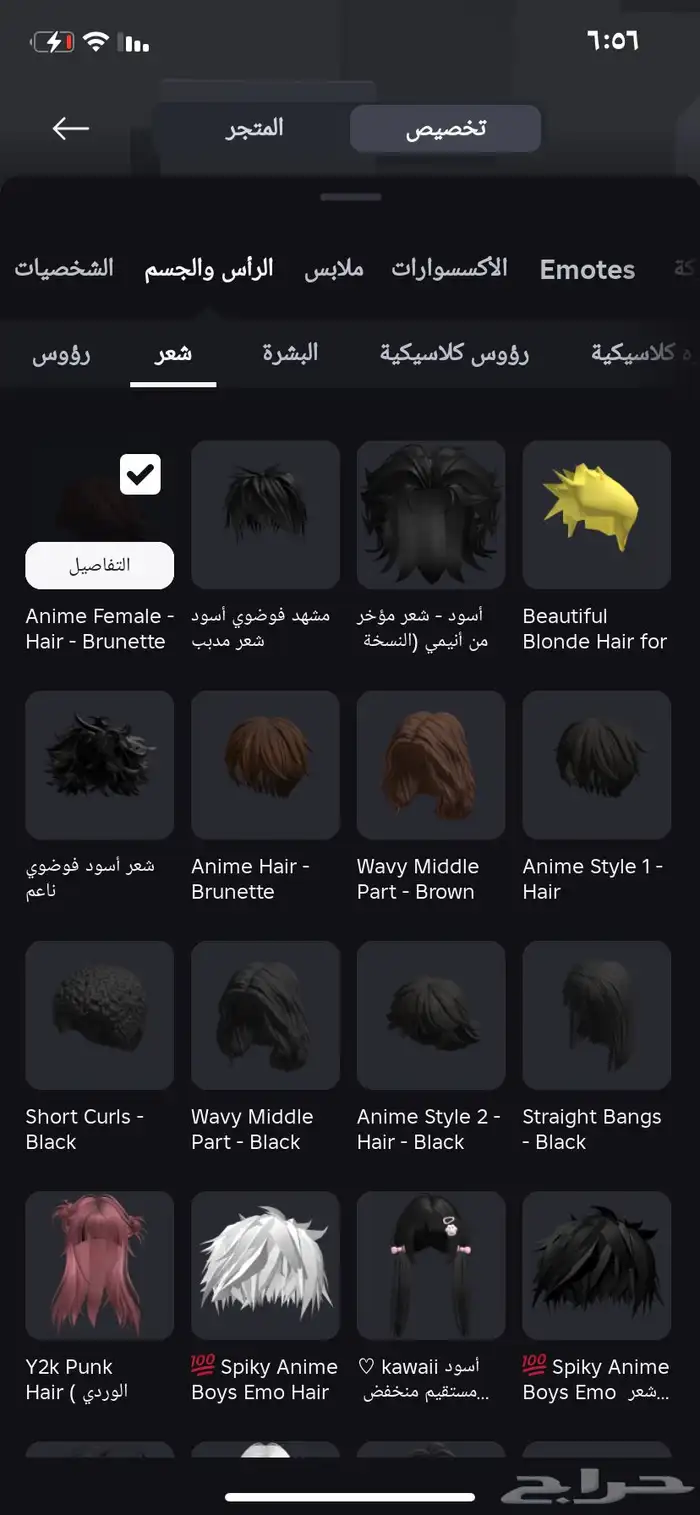The width and height of the screenshot is (700, 1515).
Task: Pick Short Curls - Black hair
Action: (x=99, y=1014)
